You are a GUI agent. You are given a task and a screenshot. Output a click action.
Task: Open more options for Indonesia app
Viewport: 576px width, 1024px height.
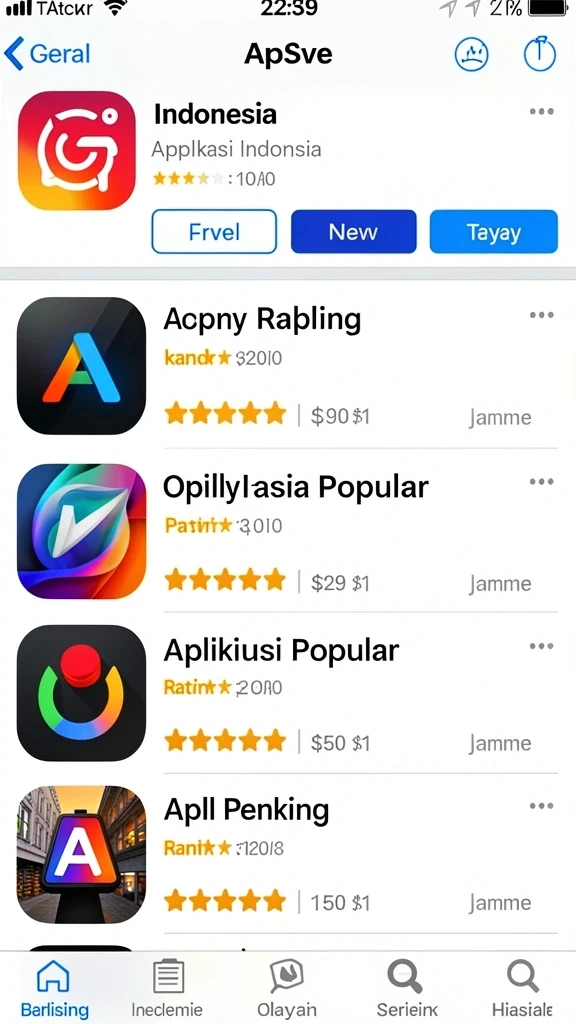pos(541,112)
